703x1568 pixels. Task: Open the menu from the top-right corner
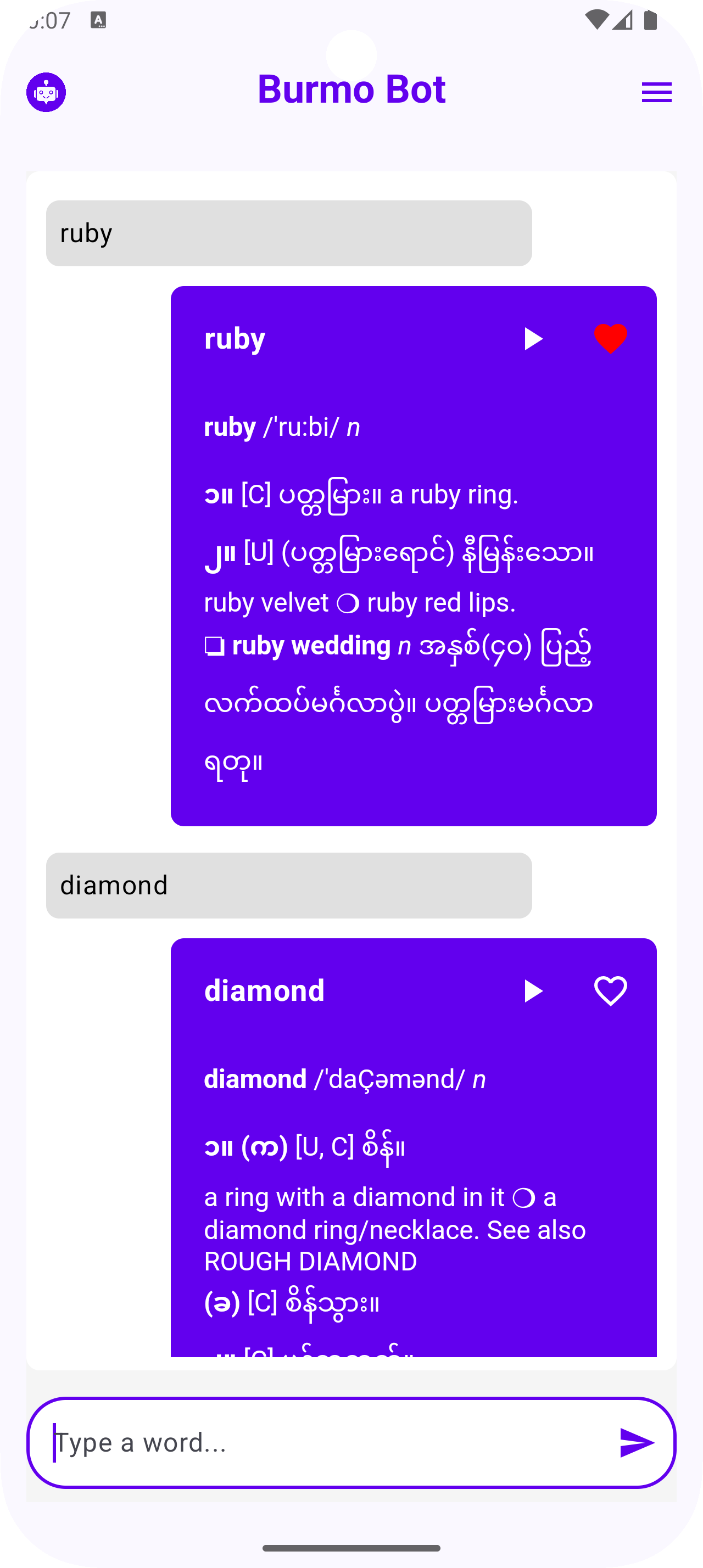(x=656, y=92)
